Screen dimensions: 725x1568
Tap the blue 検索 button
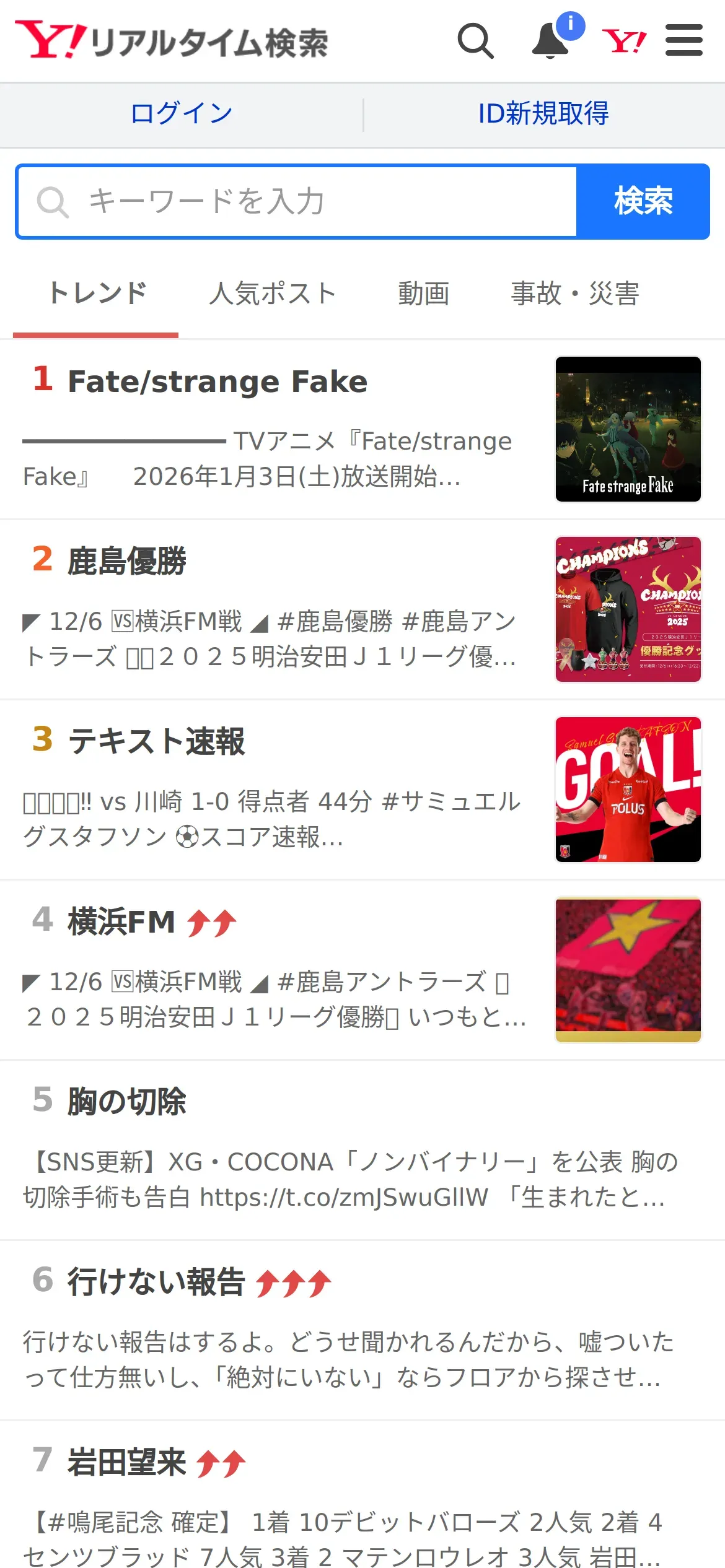643,201
